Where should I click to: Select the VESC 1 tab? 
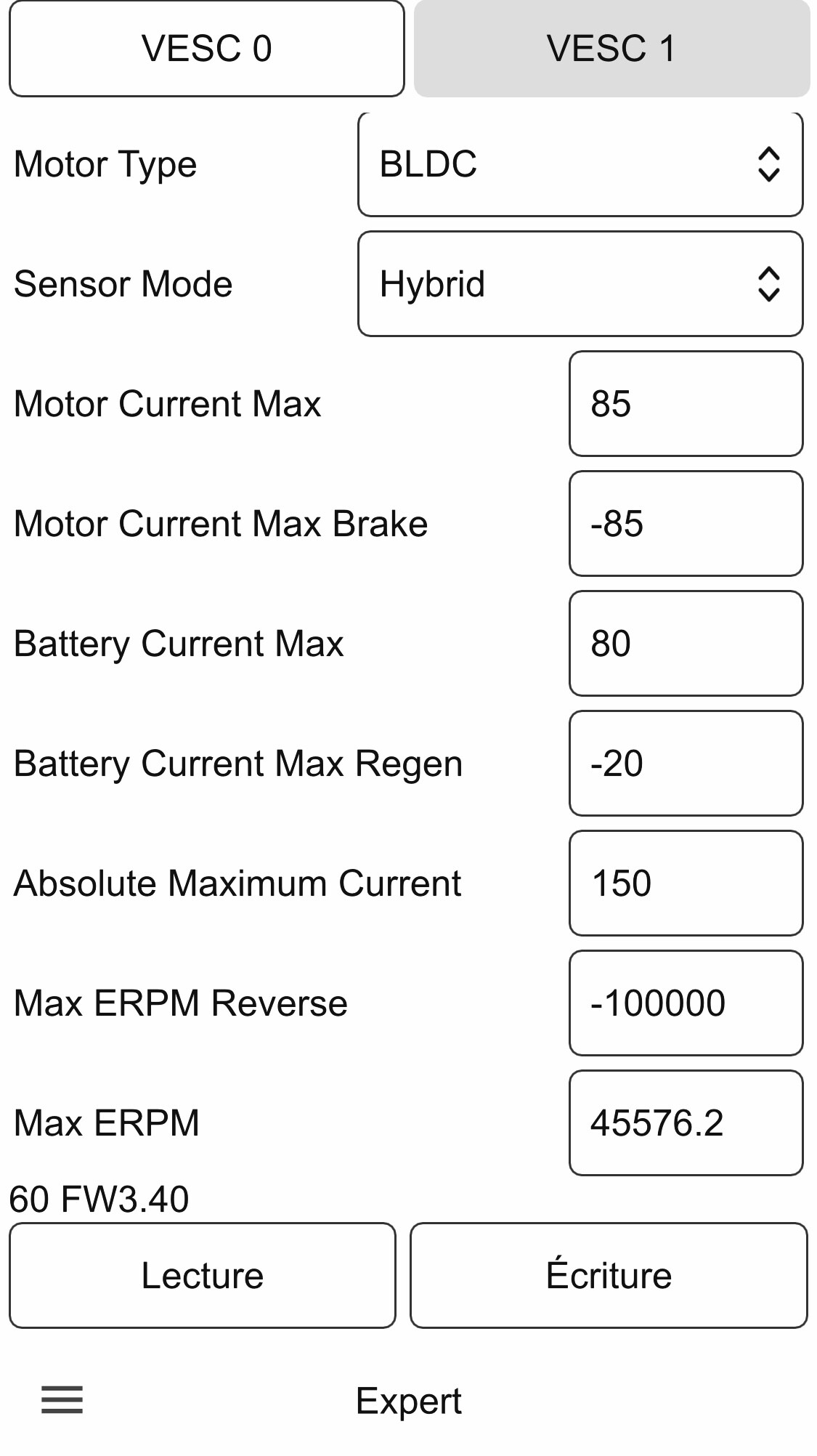coord(611,49)
